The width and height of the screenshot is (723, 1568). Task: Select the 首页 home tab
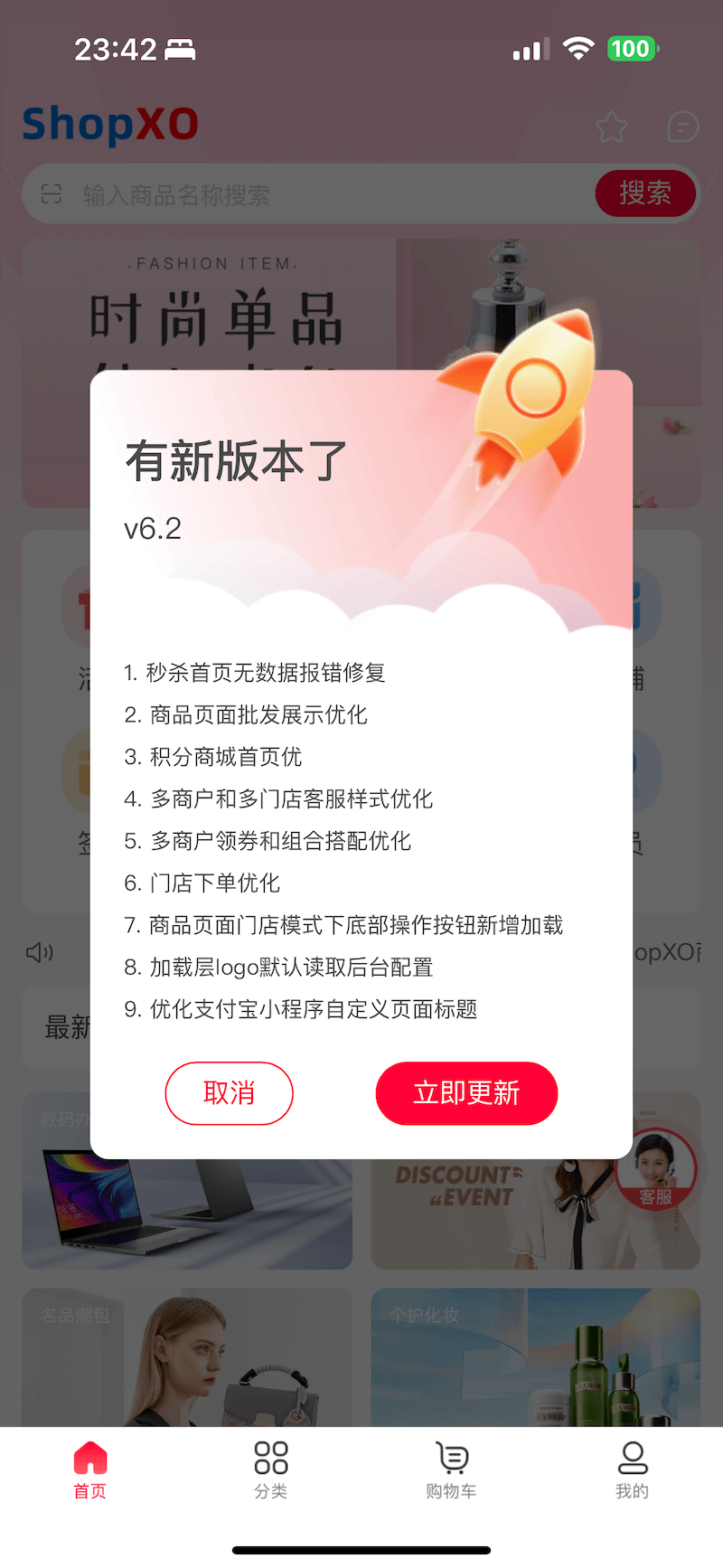coord(89,1470)
